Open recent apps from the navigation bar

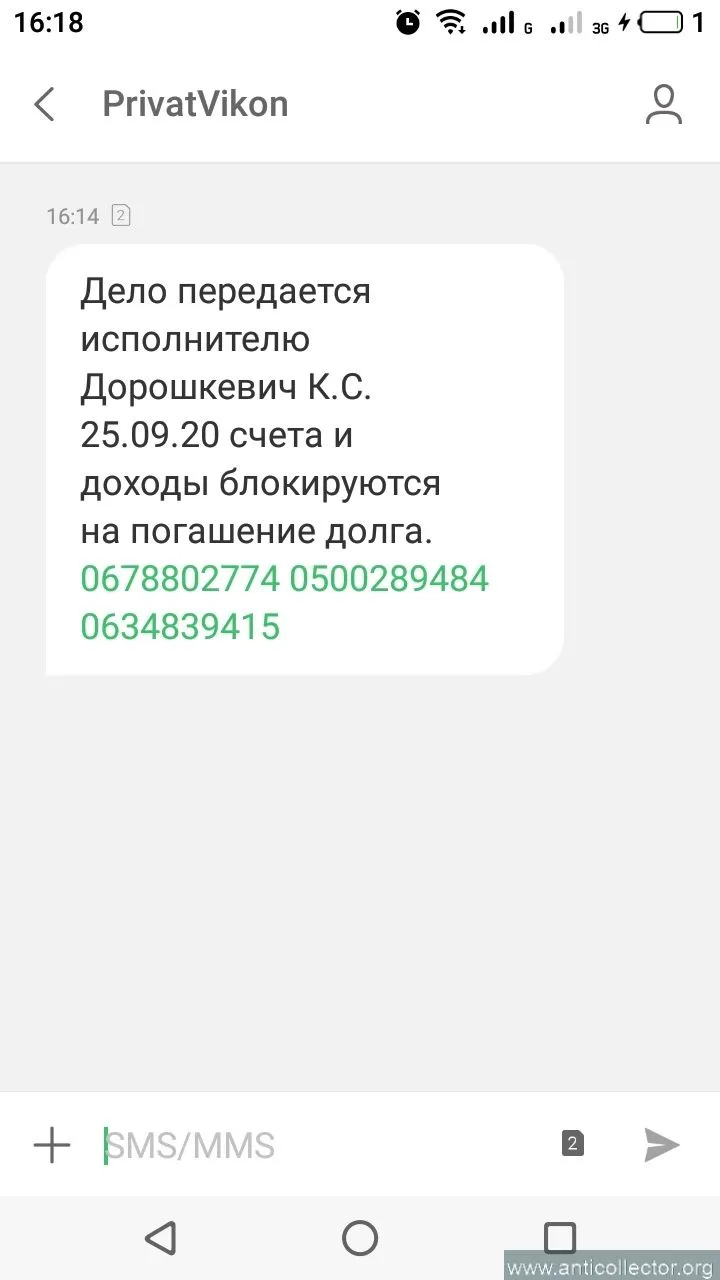559,1238
